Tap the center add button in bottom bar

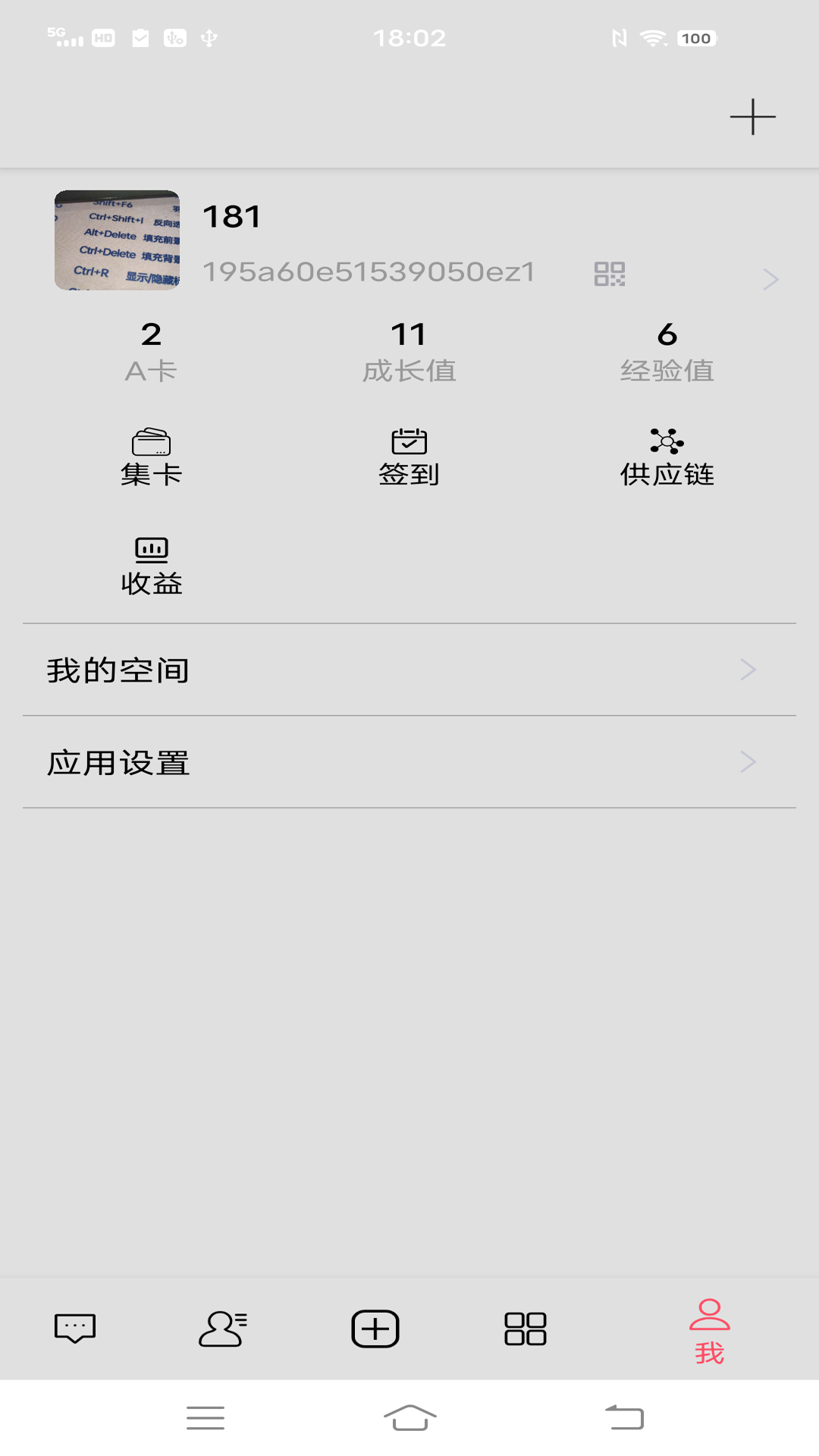pos(375,1329)
